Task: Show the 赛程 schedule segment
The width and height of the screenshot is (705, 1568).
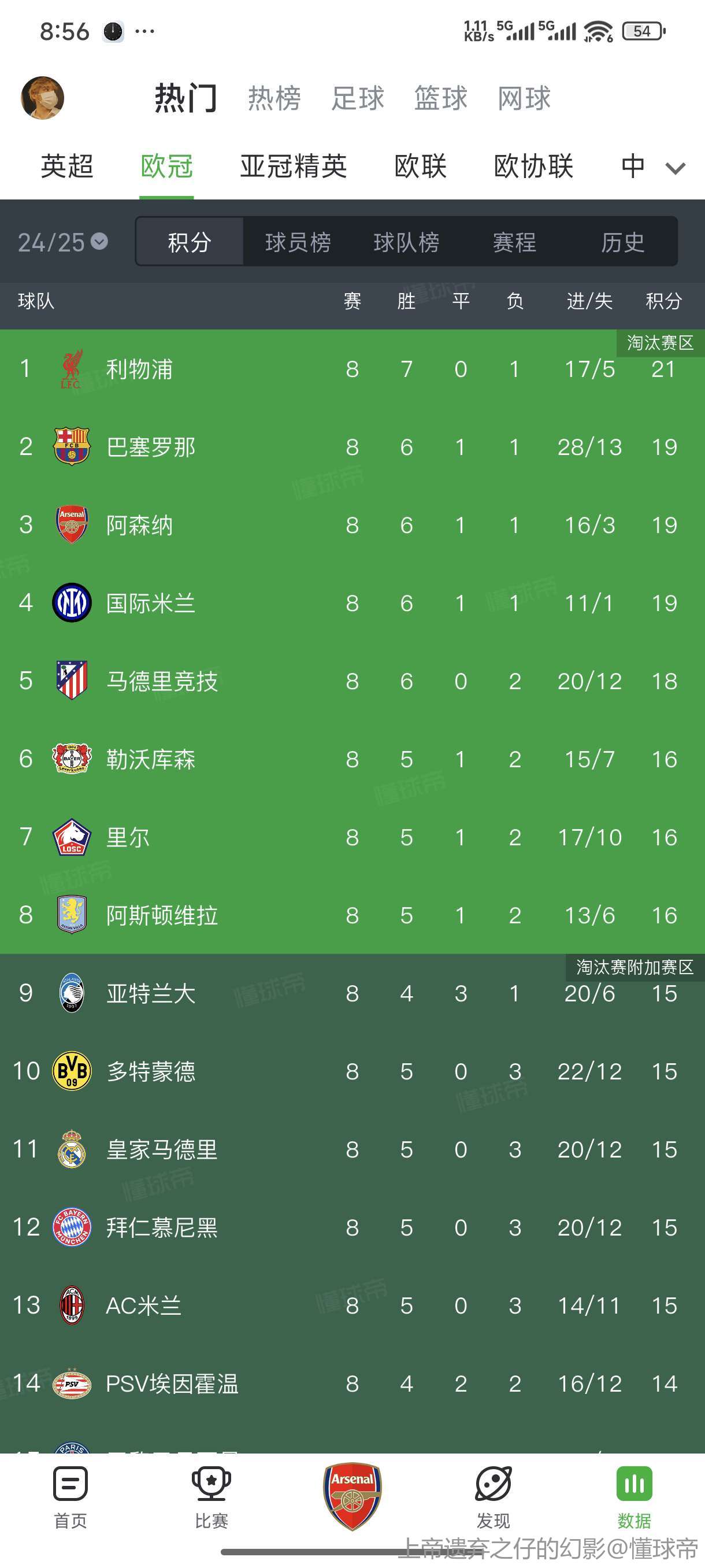Action: click(515, 242)
